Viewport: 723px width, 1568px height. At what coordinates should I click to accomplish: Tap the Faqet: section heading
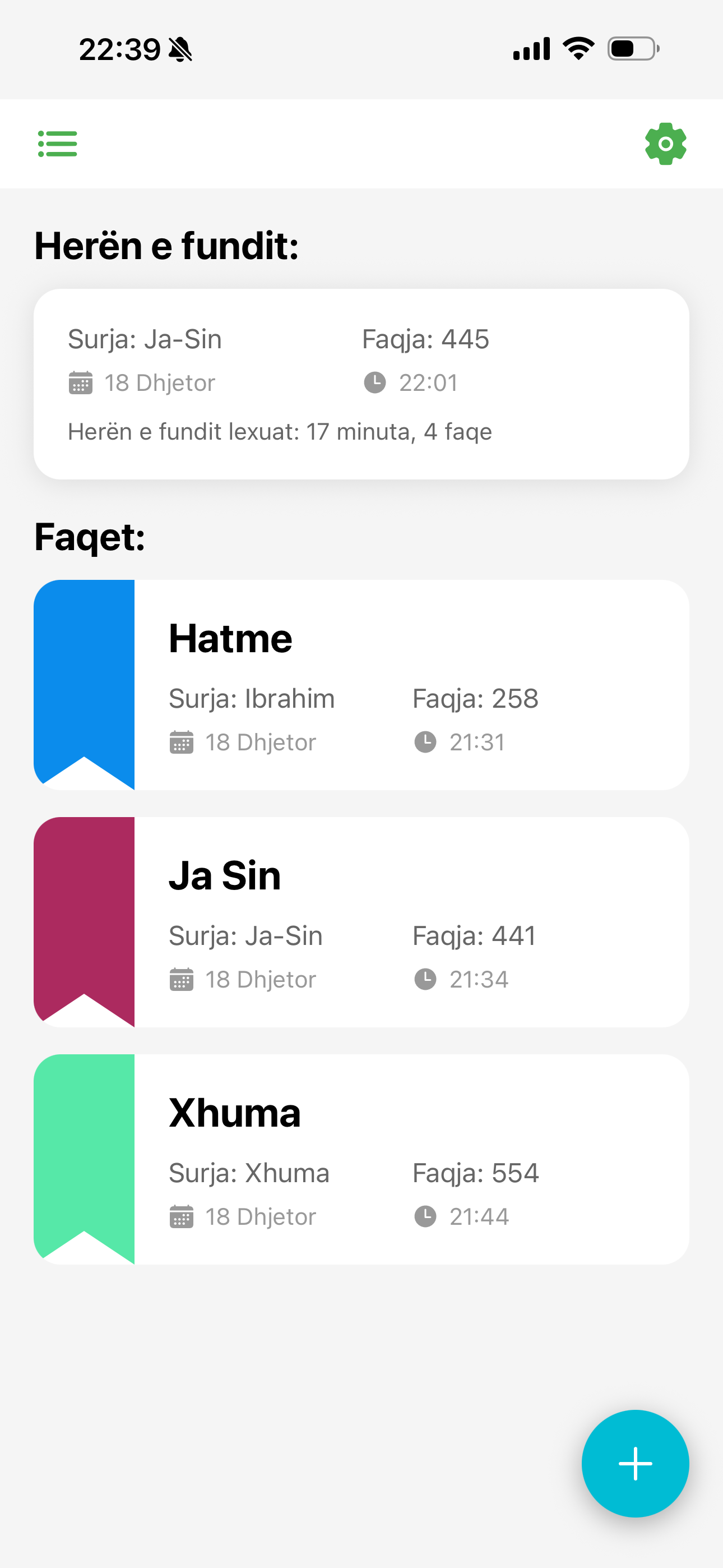coord(89,538)
